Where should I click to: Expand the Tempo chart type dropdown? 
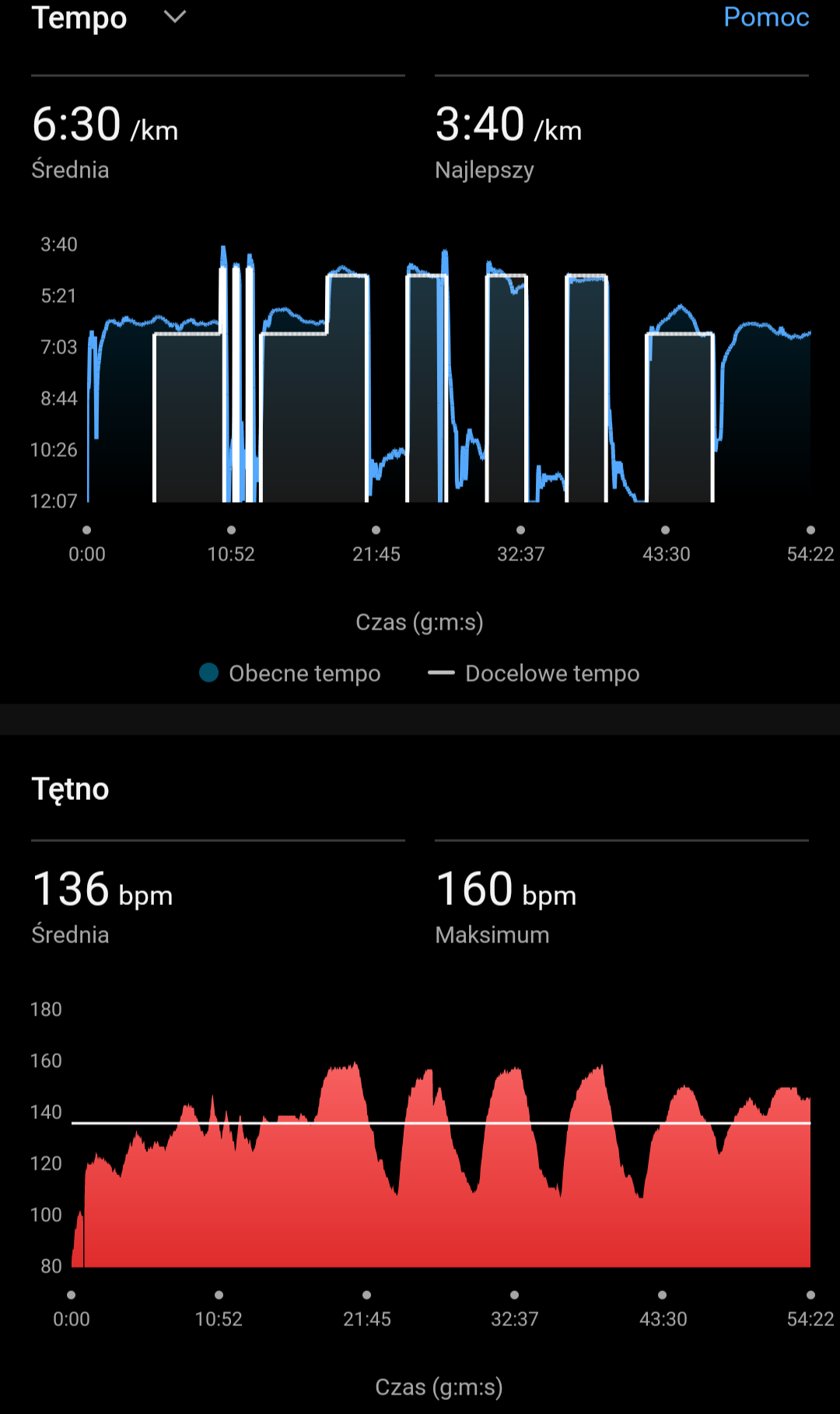point(174,16)
